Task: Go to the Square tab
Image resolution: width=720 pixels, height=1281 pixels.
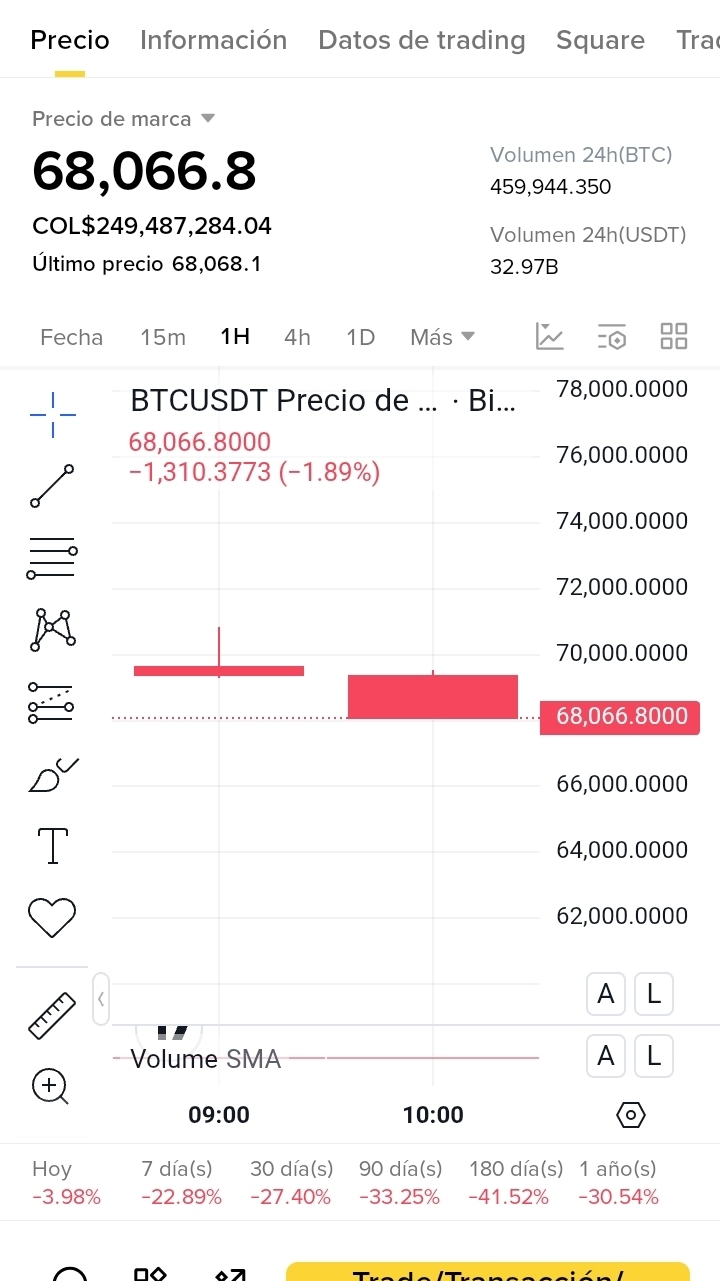Action: pyautogui.click(x=600, y=40)
